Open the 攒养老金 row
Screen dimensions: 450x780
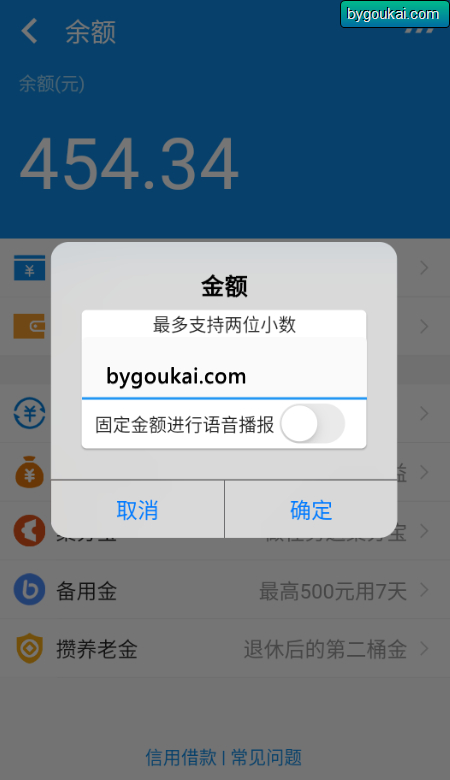click(225, 649)
